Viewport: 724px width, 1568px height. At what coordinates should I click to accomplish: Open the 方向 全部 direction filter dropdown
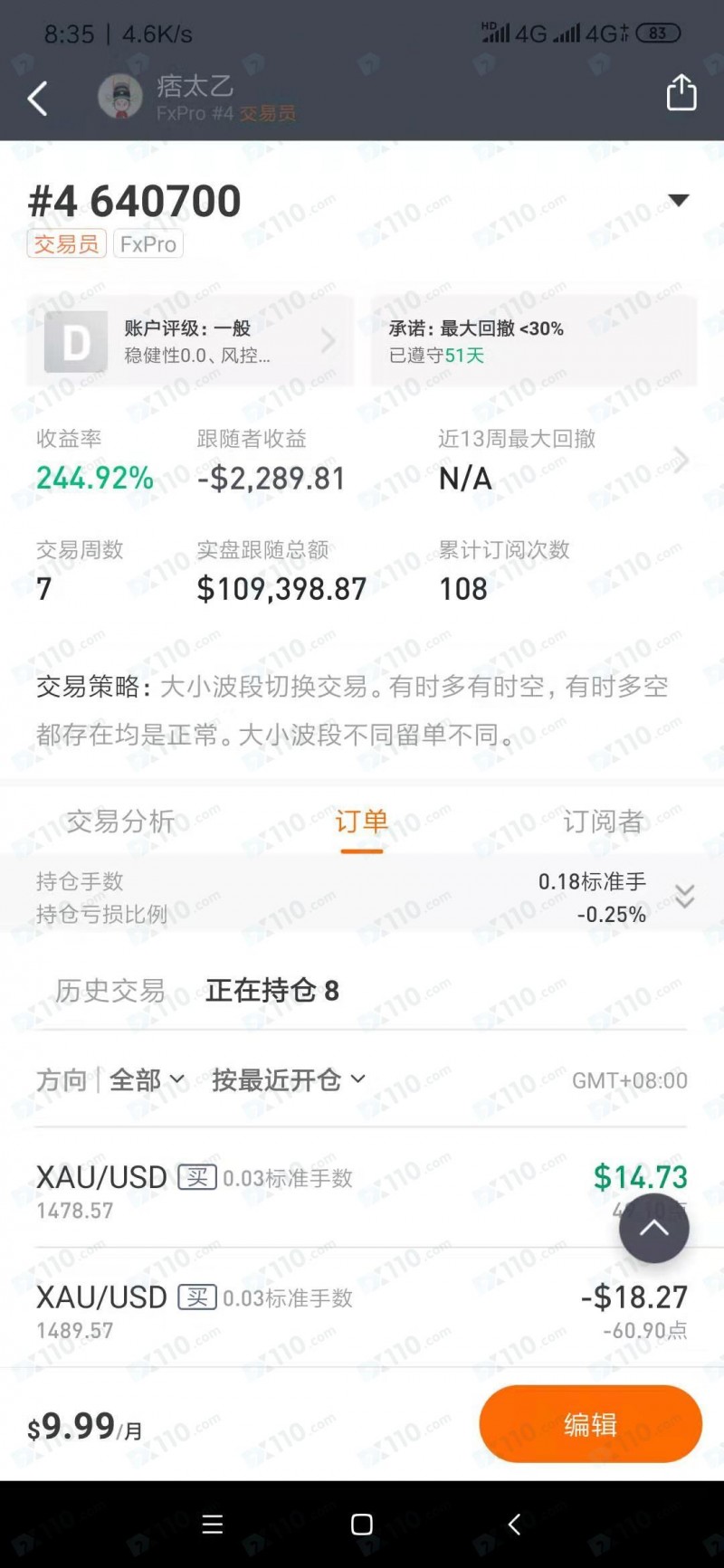(x=145, y=1079)
